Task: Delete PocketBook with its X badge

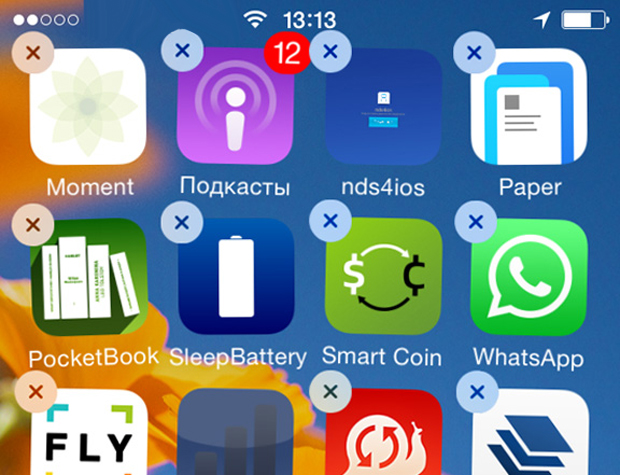Action: pos(32,222)
